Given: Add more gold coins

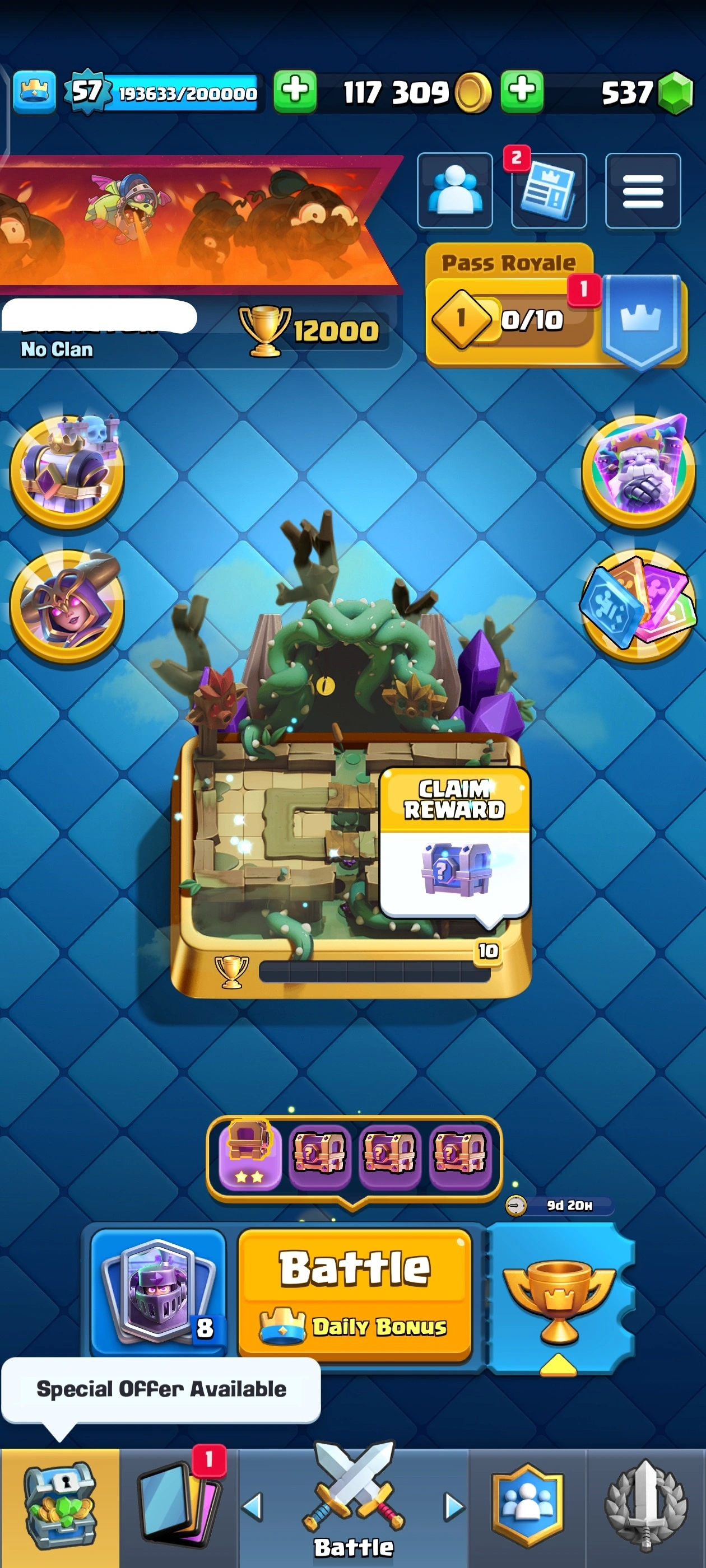Looking at the screenshot, I should pyautogui.click(x=522, y=91).
